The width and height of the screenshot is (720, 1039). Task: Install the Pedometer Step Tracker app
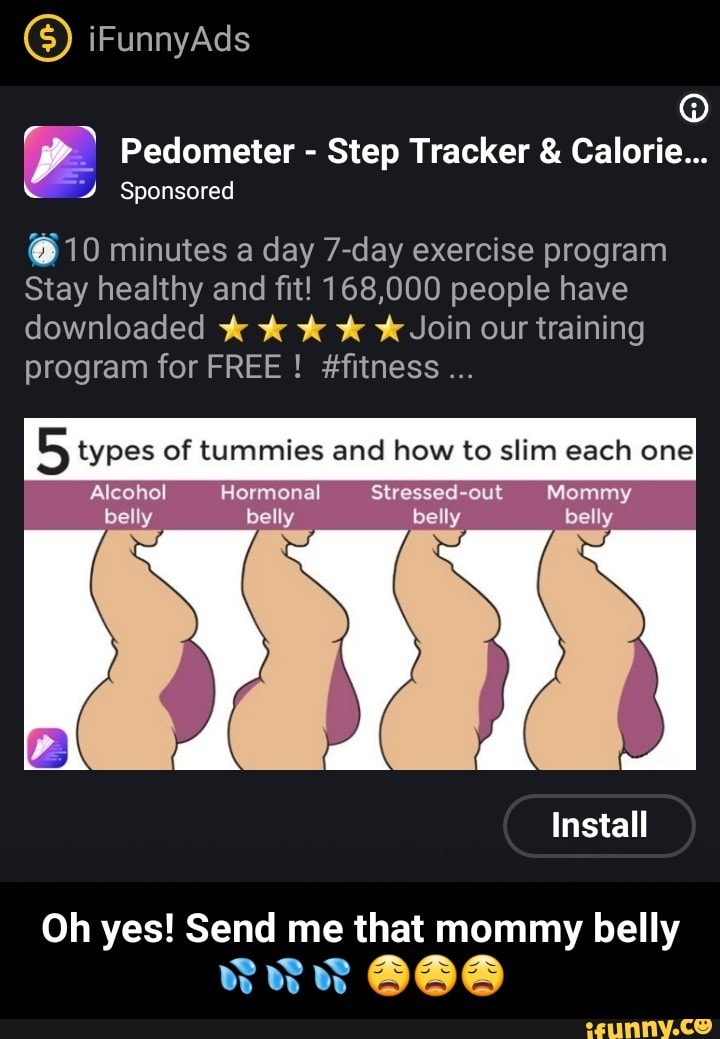(x=599, y=825)
